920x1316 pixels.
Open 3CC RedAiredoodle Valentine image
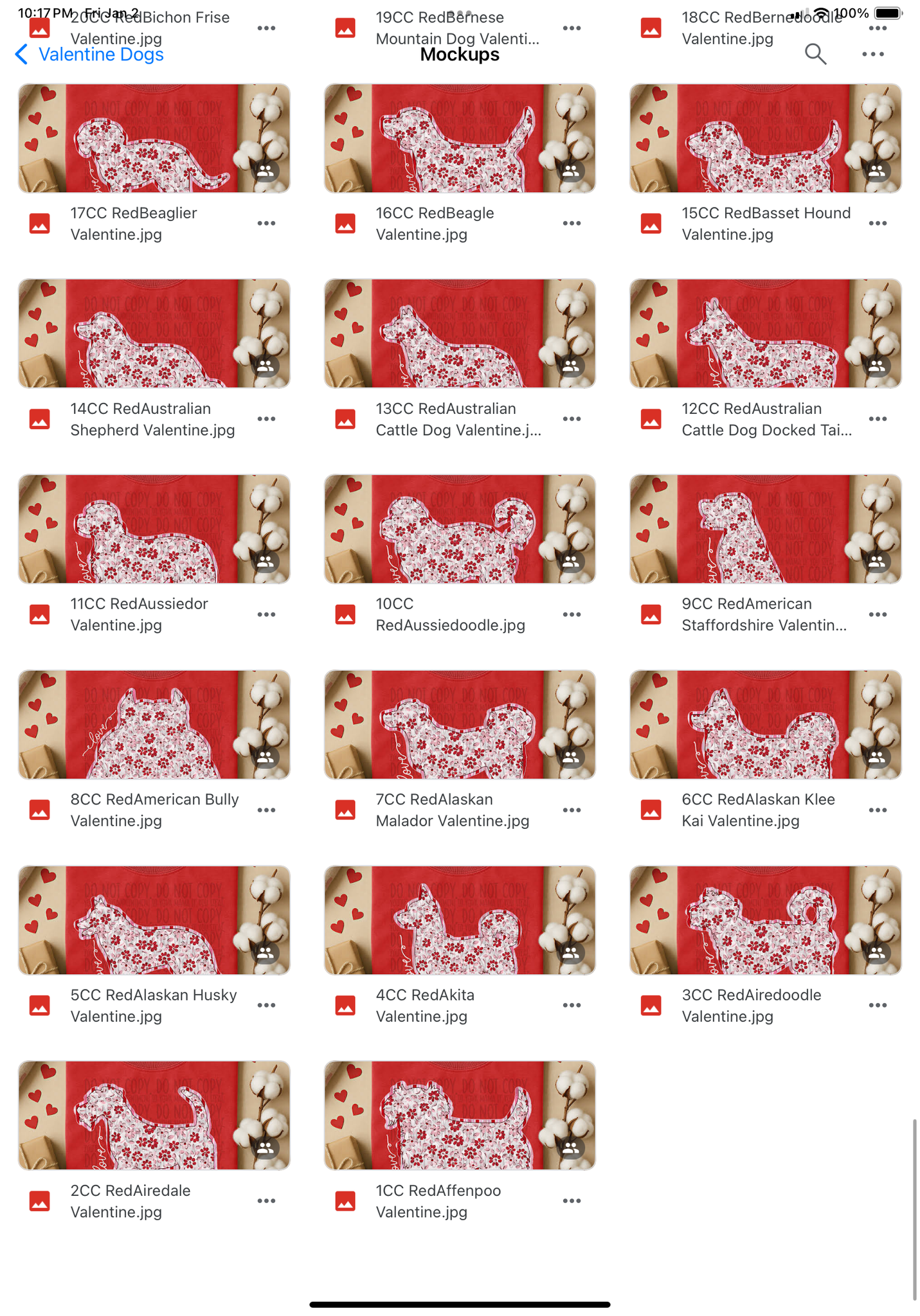[765, 920]
